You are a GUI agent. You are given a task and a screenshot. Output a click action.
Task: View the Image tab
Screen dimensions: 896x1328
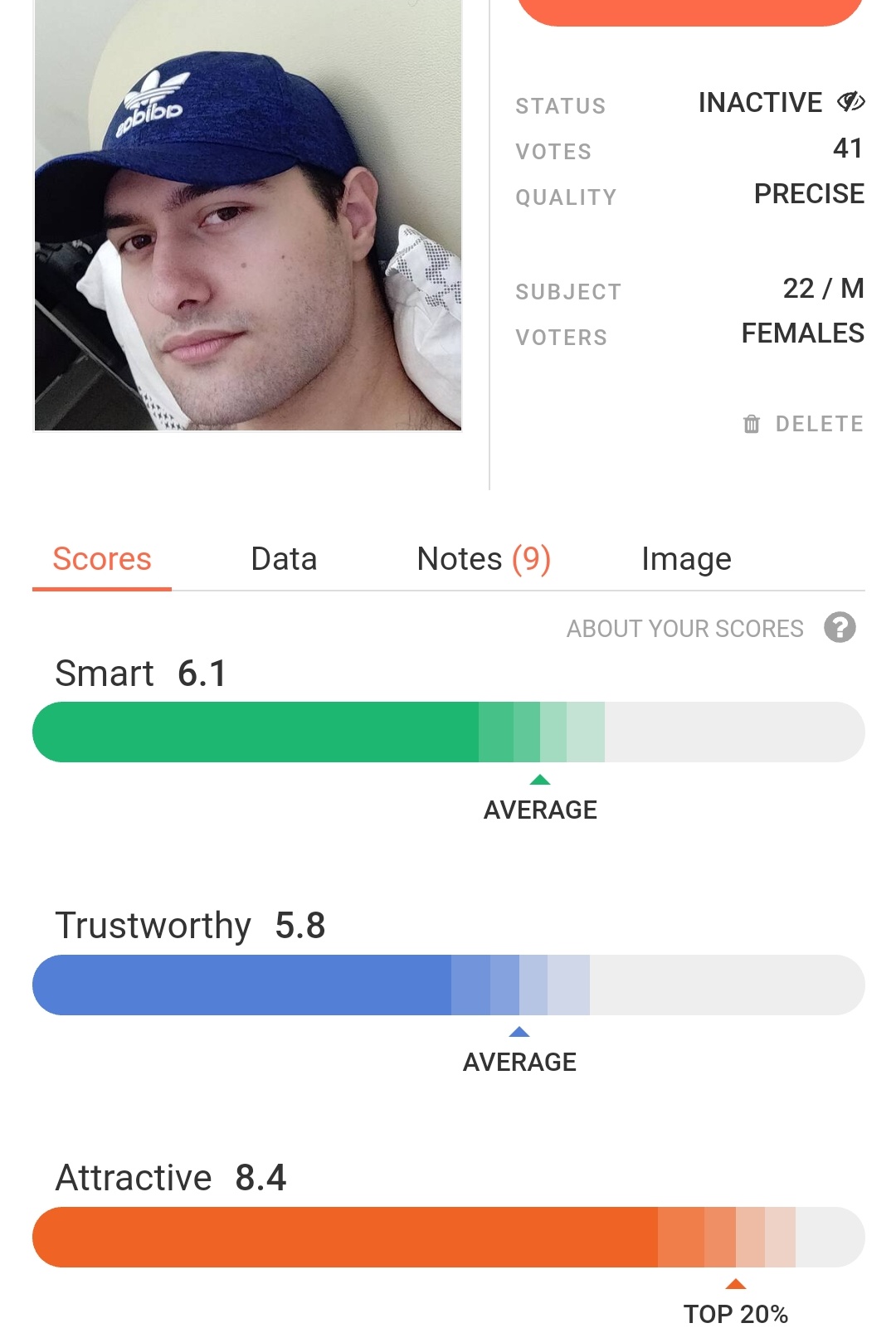(685, 558)
